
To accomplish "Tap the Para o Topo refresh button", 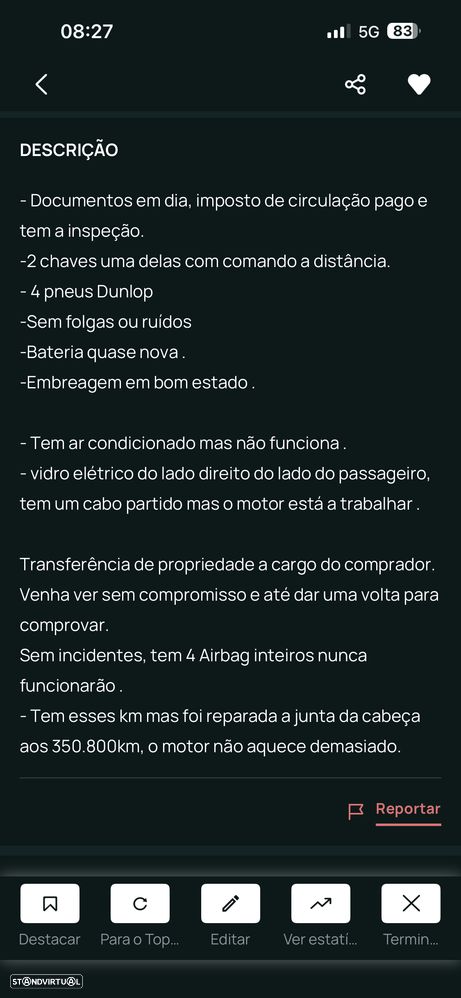I will click(x=140, y=903).
